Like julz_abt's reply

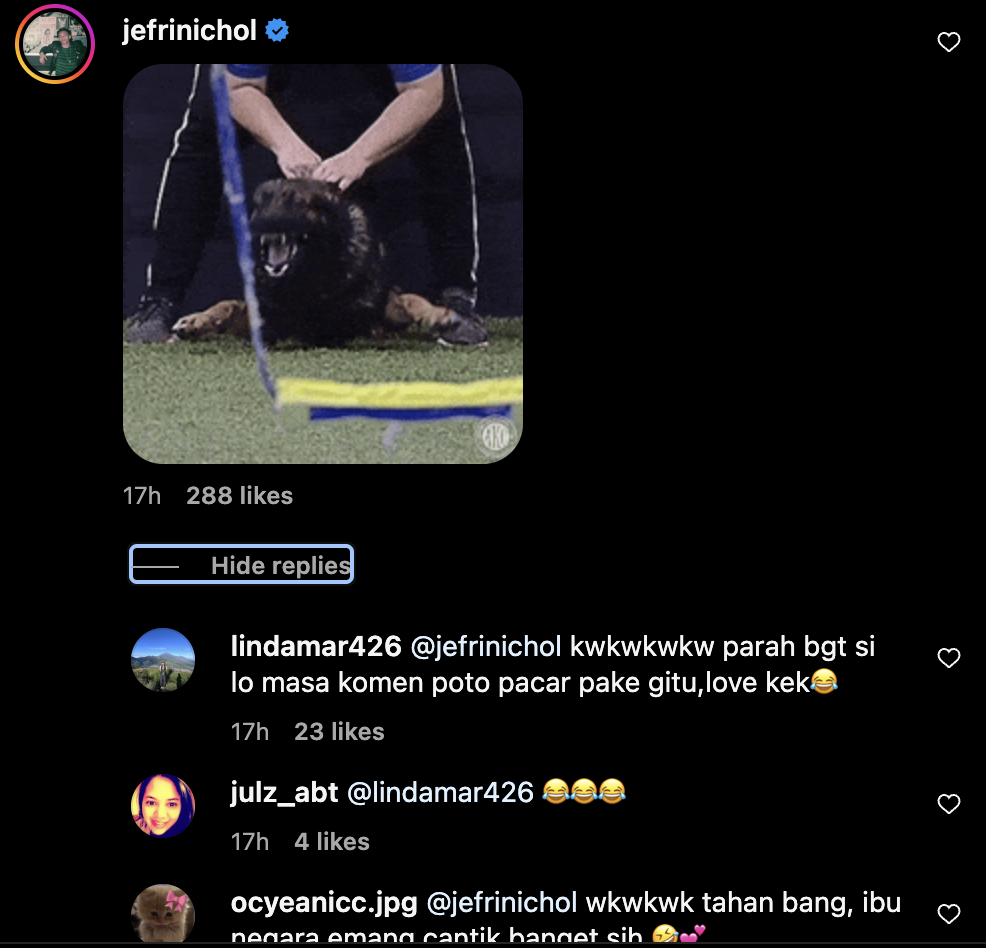(x=948, y=804)
